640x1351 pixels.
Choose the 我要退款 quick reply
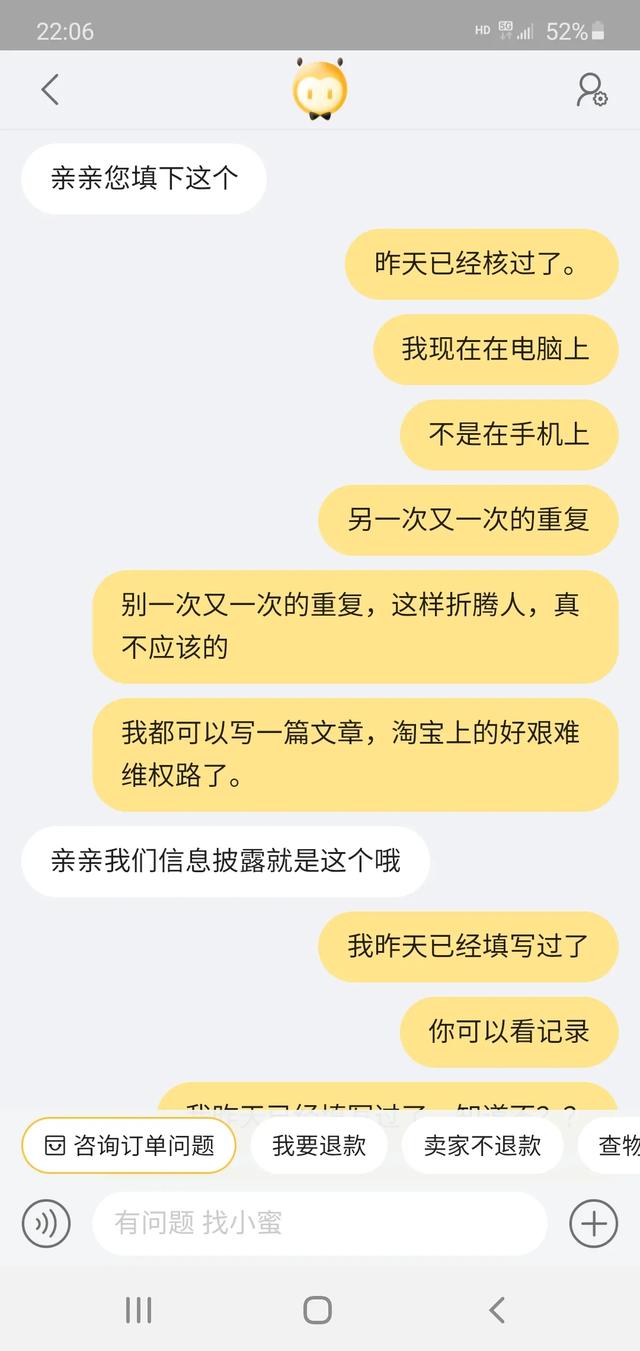click(319, 1146)
